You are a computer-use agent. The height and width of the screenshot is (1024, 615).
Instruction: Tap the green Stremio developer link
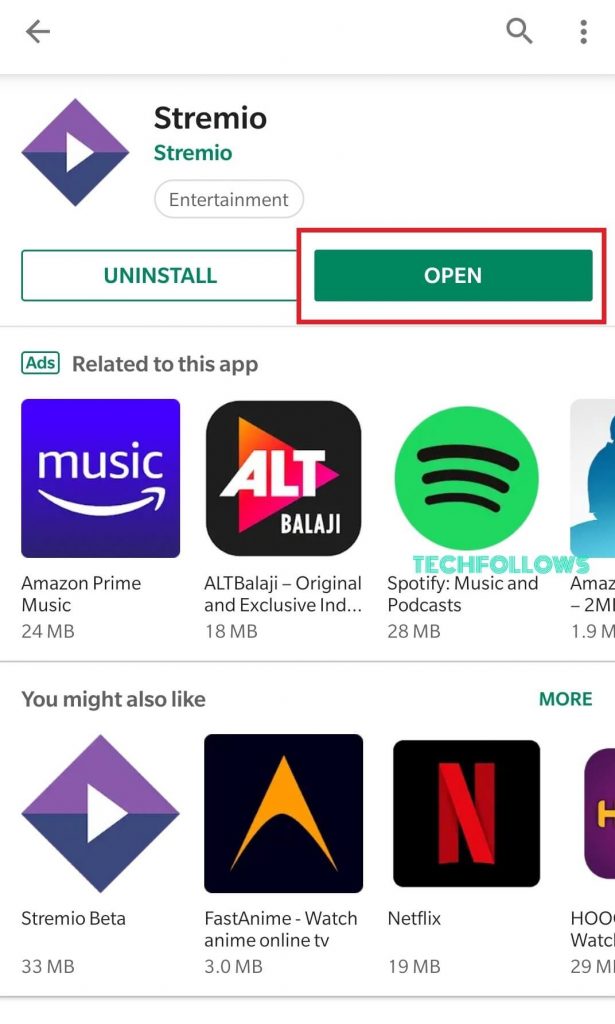(x=193, y=153)
